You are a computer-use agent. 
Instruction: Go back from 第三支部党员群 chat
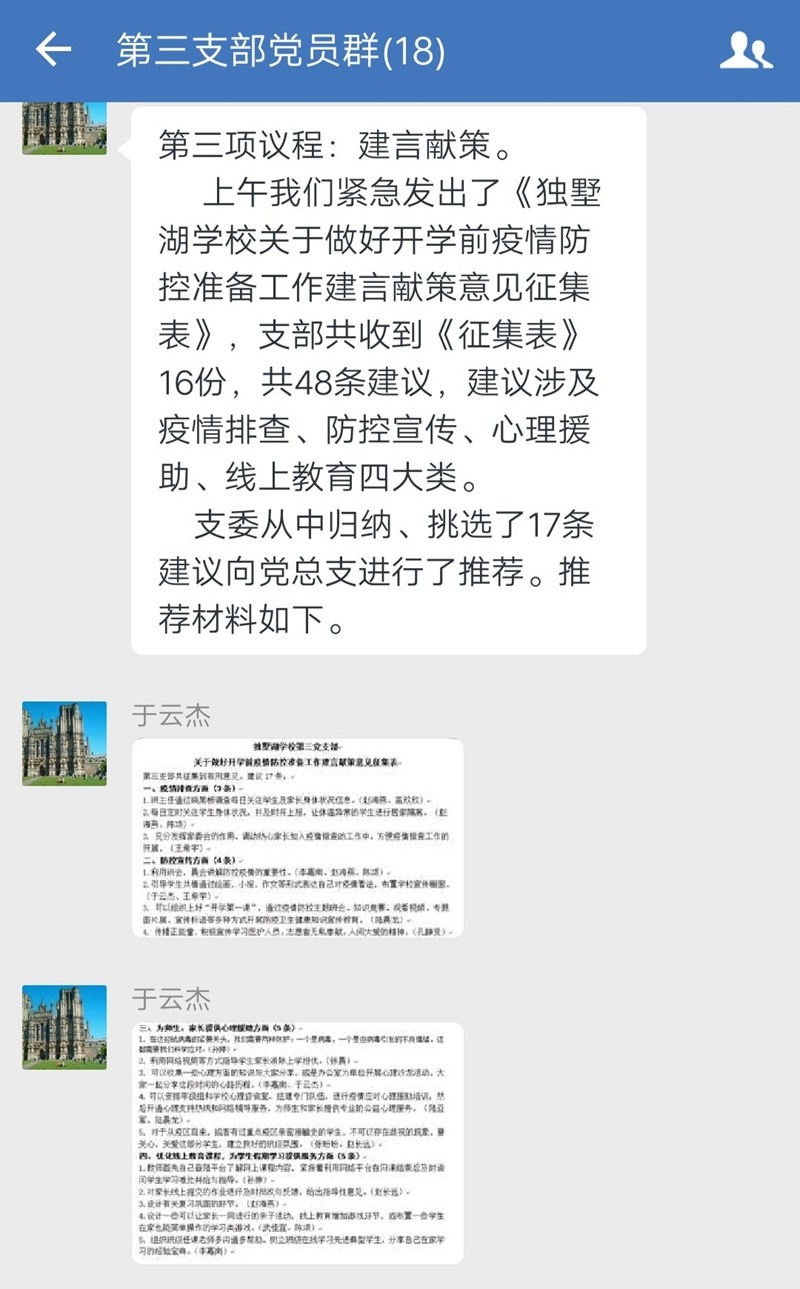(x=53, y=50)
